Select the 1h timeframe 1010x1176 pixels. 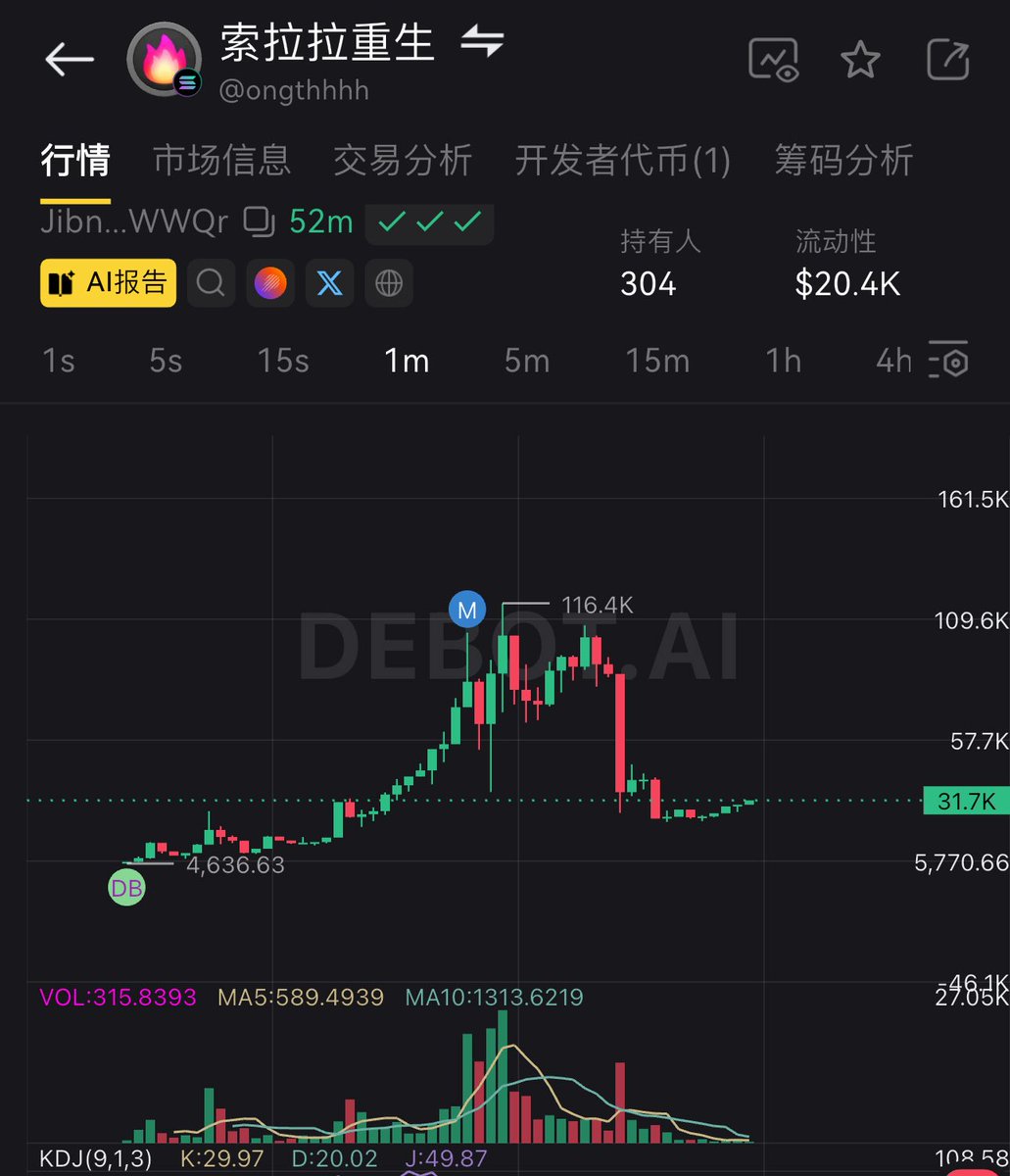tap(783, 362)
